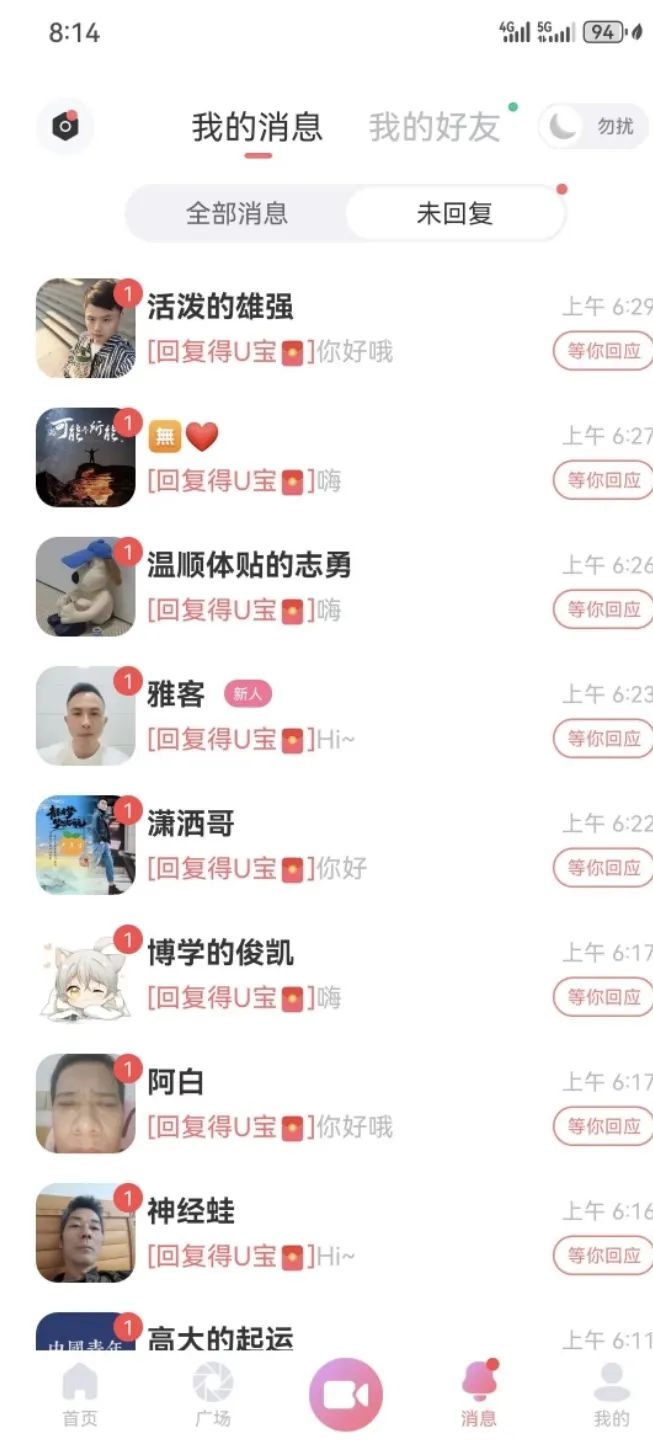Tap 等你回应 for 温顺体贴的志勇
Image resolution: width=653 pixels, height=1455 pixels.
tap(603, 610)
